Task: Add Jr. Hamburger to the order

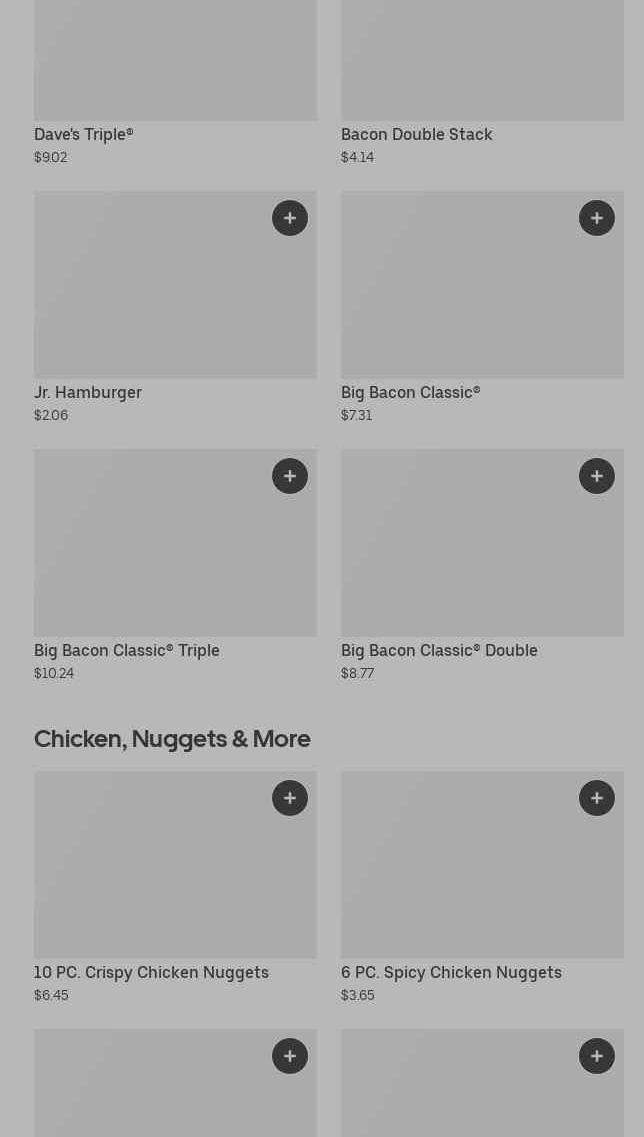Action: 290,218
